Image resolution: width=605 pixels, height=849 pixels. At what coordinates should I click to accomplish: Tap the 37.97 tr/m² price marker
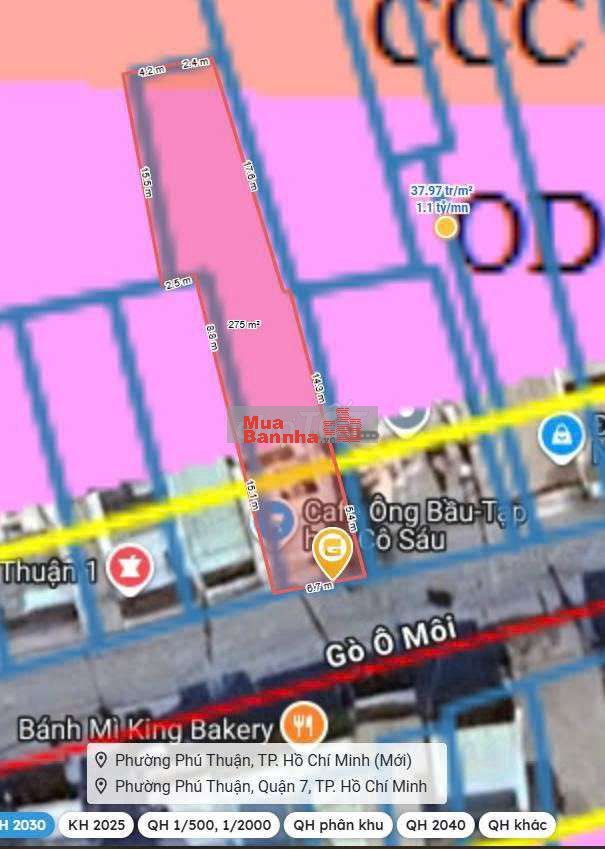(x=446, y=227)
